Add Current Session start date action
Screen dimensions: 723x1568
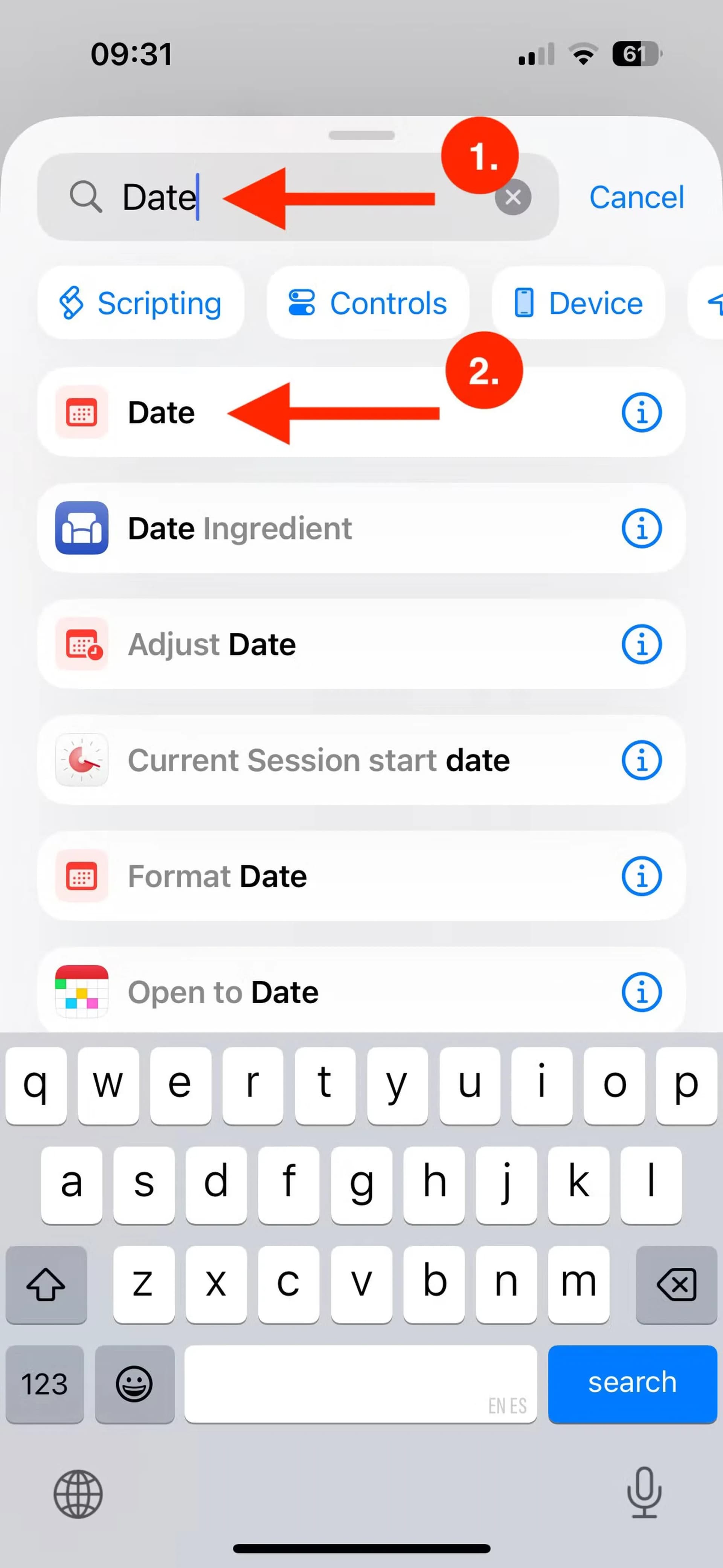tap(318, 760)
